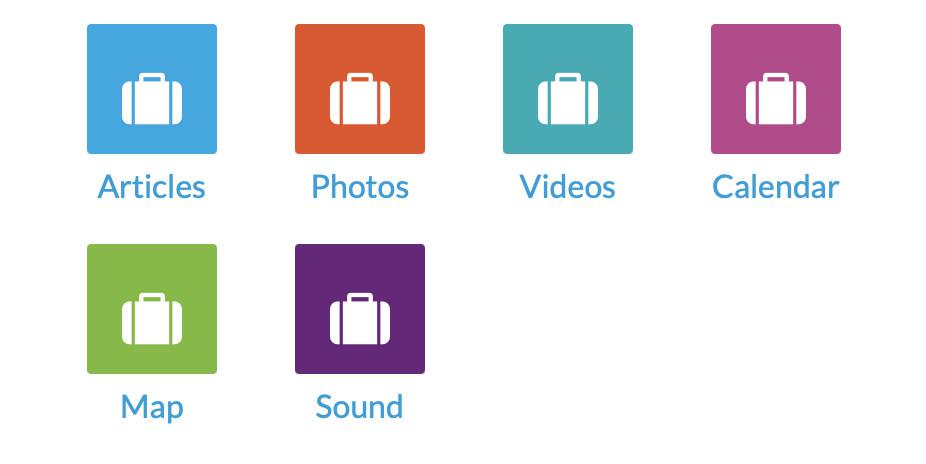
Task: Open the Calendar tile
Action: [776, 90]
